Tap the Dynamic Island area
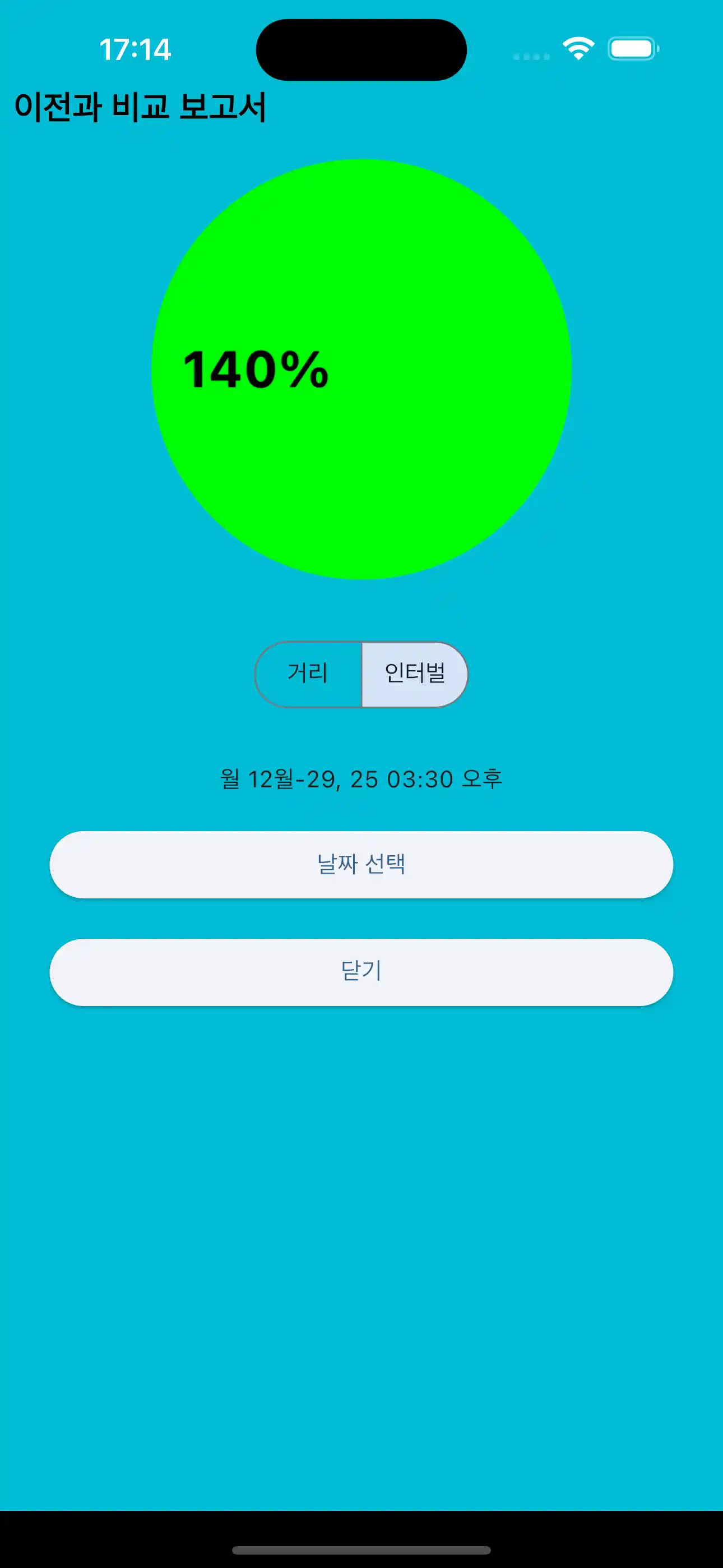Image resolution: width=723 pixels, height=1568 pixels. (x=361, y=50)
